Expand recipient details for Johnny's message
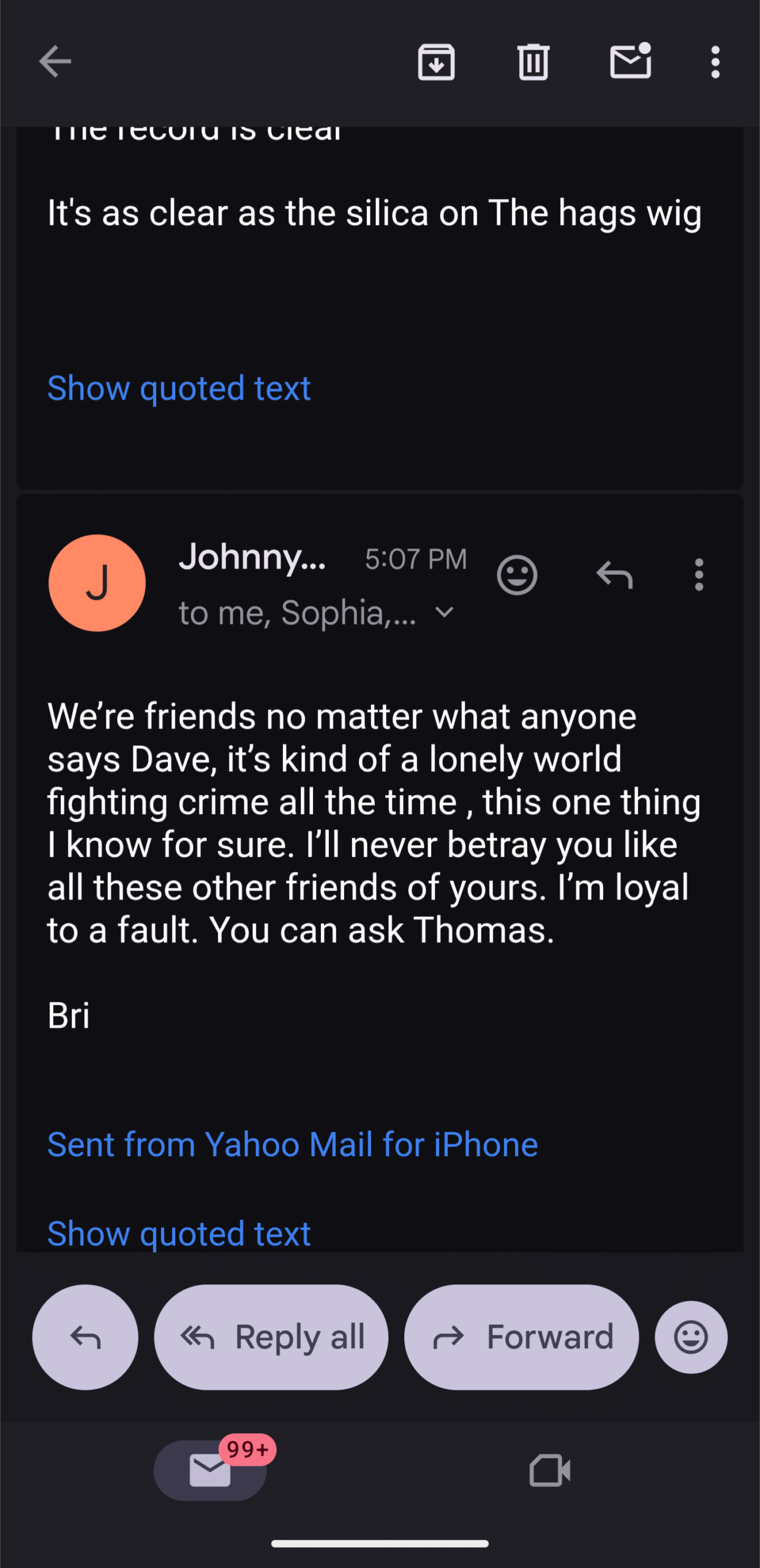Viewport: 760px width, 1568px height. coord(444,612)
